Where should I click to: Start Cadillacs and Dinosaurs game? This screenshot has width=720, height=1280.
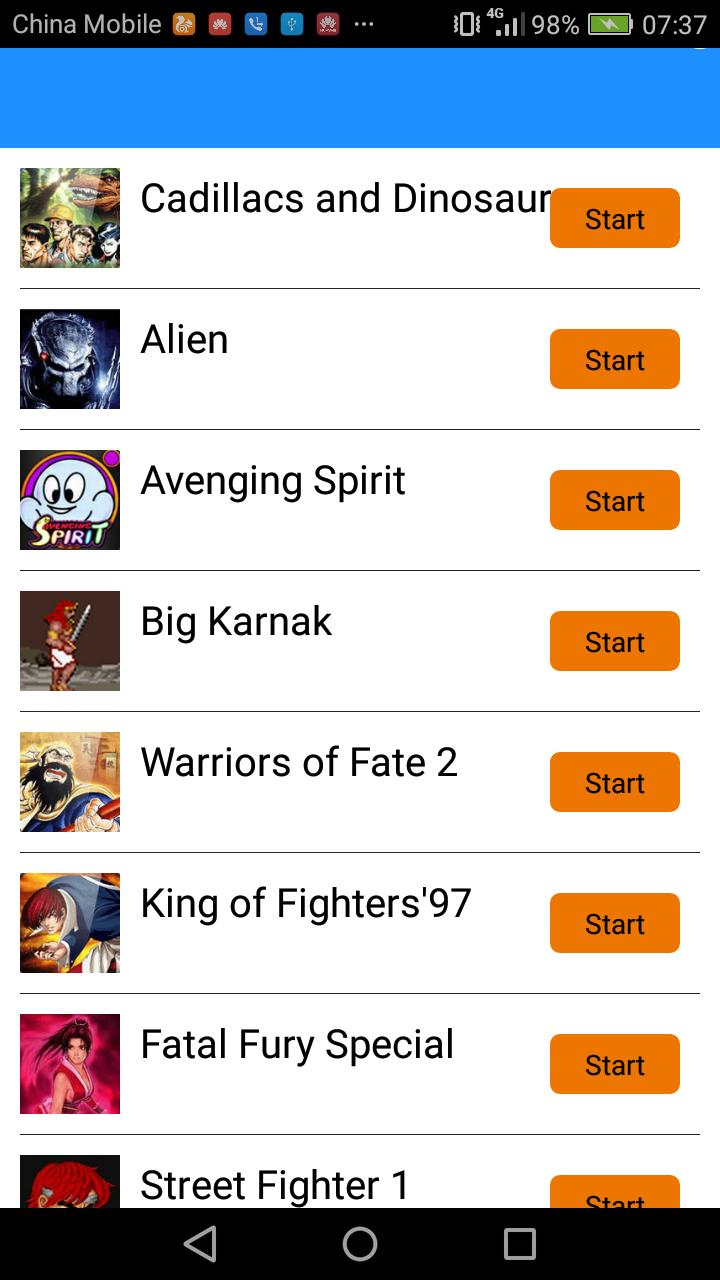(614, 218)
